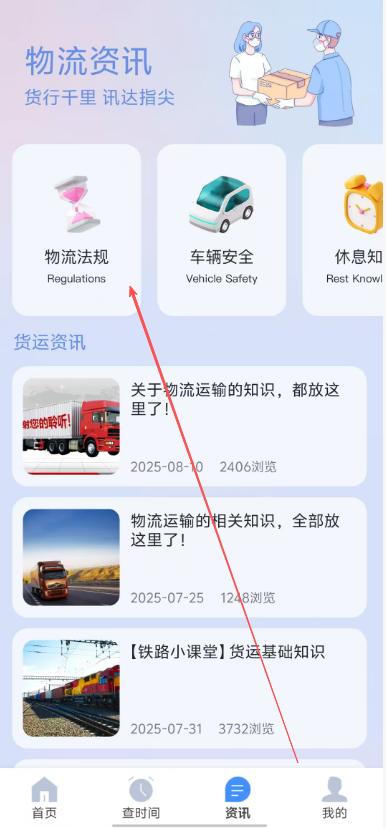Switch to the 查时间 tab
This screenshot has width=386, height=828.
point(141,797)
